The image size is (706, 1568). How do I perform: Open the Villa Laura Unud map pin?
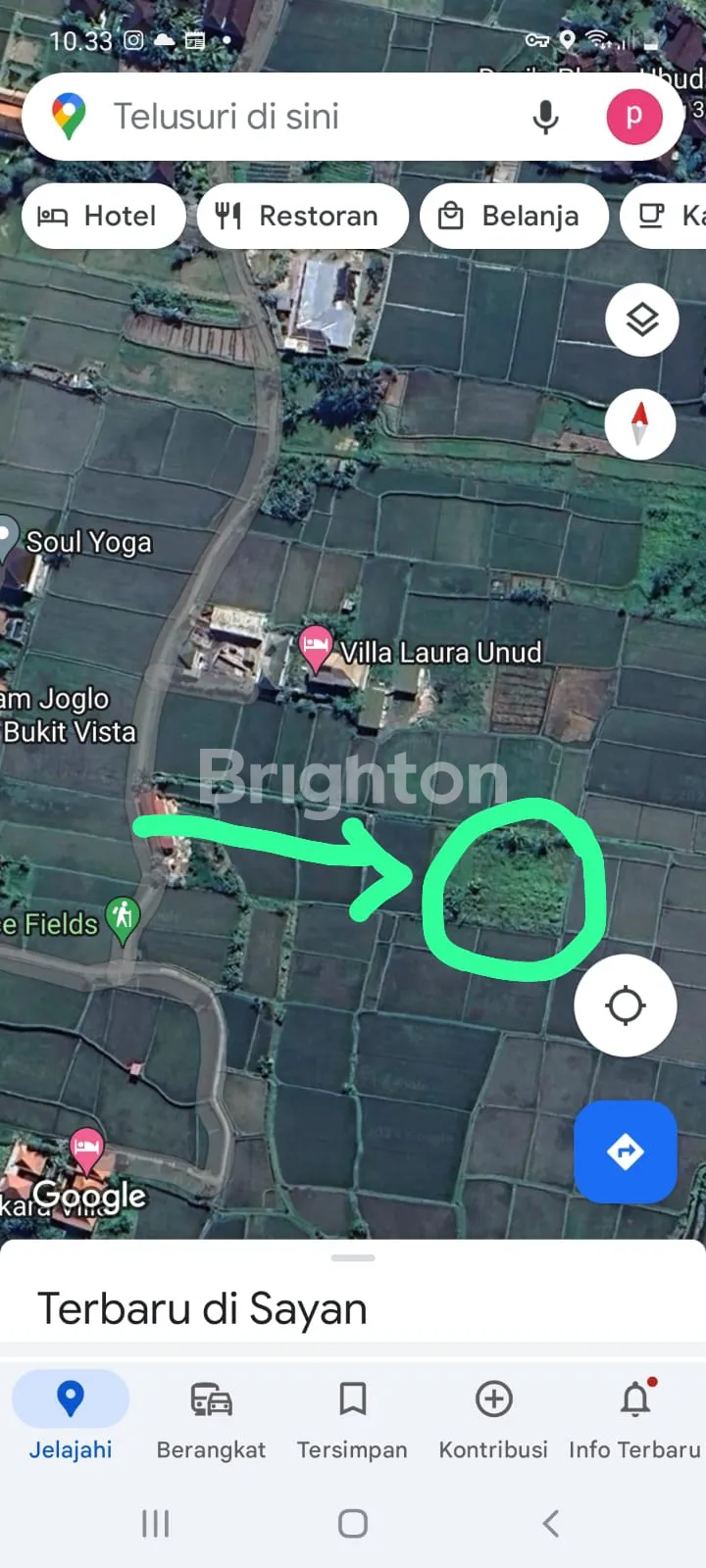[316, 647]
